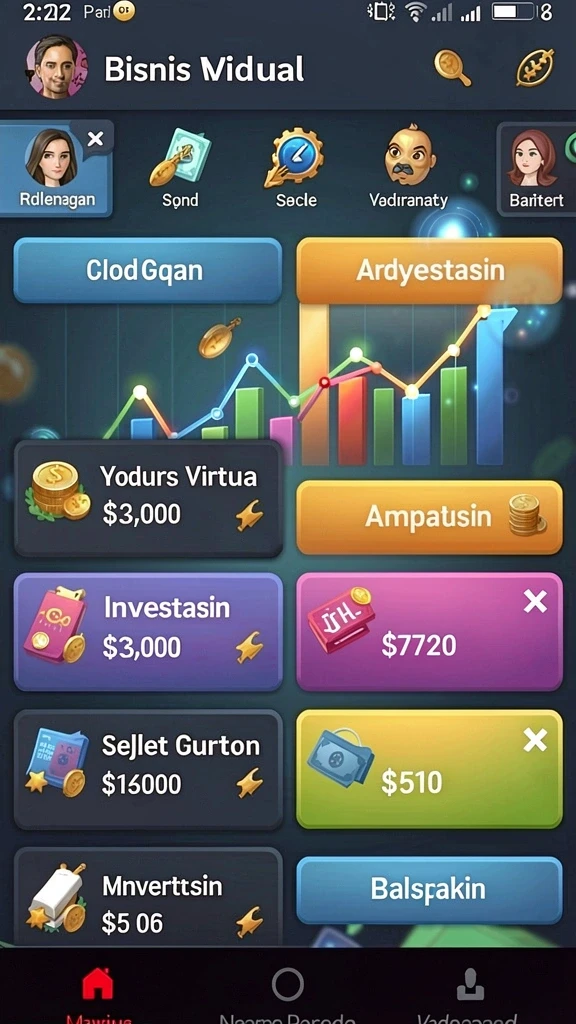Tap the golden leaf badge icon
This screenshot has width=576, height=1024.
click(535, 67)
